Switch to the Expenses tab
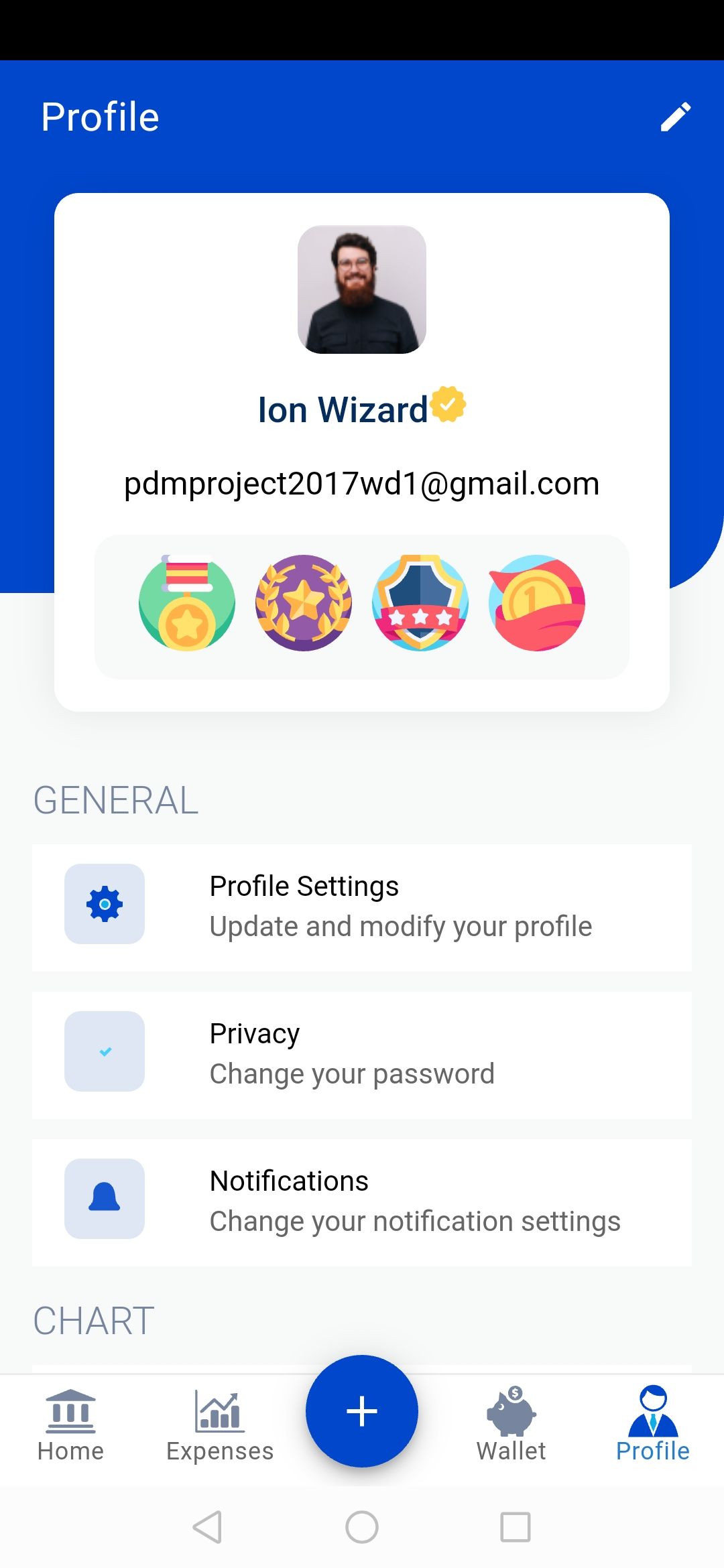 (x=220, y=1426)
